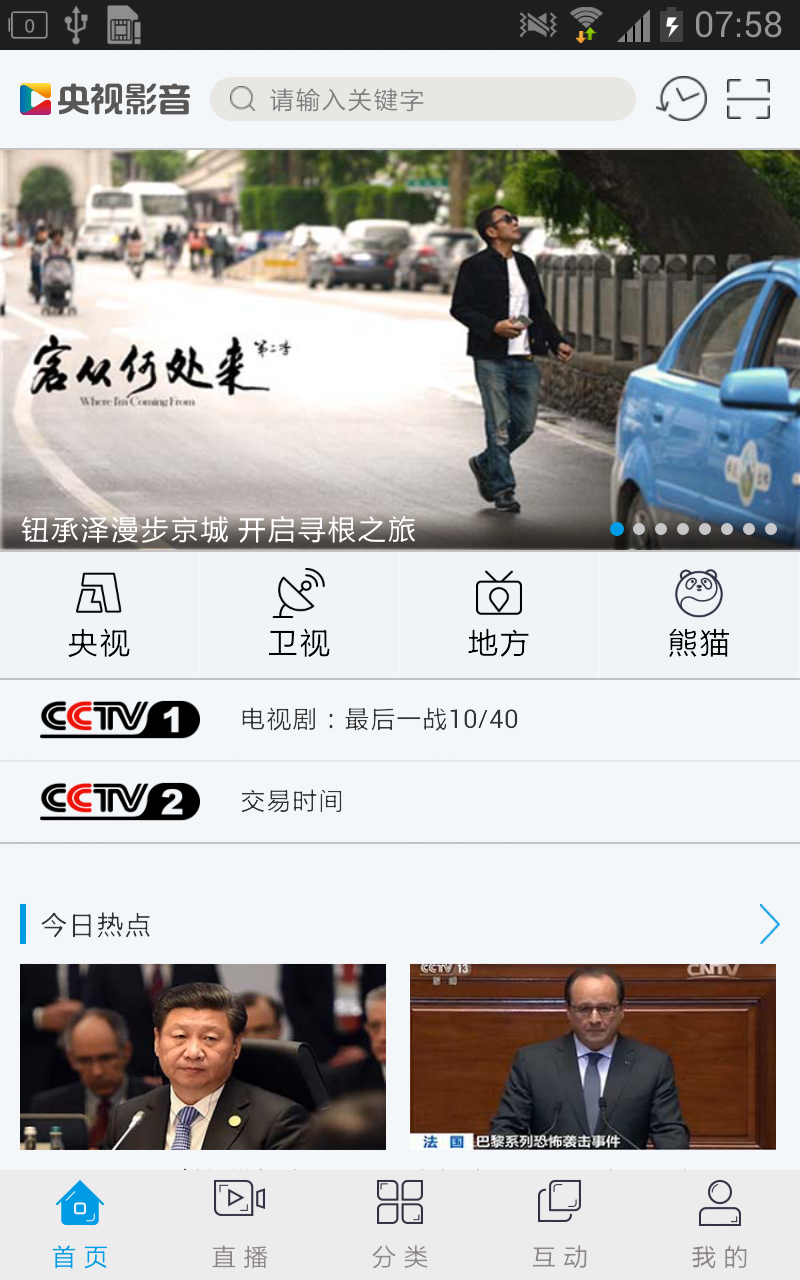This screenshot has width=800, height=1280.
Task: Switch to the 直播 tab
Action: coord(240,1225)
